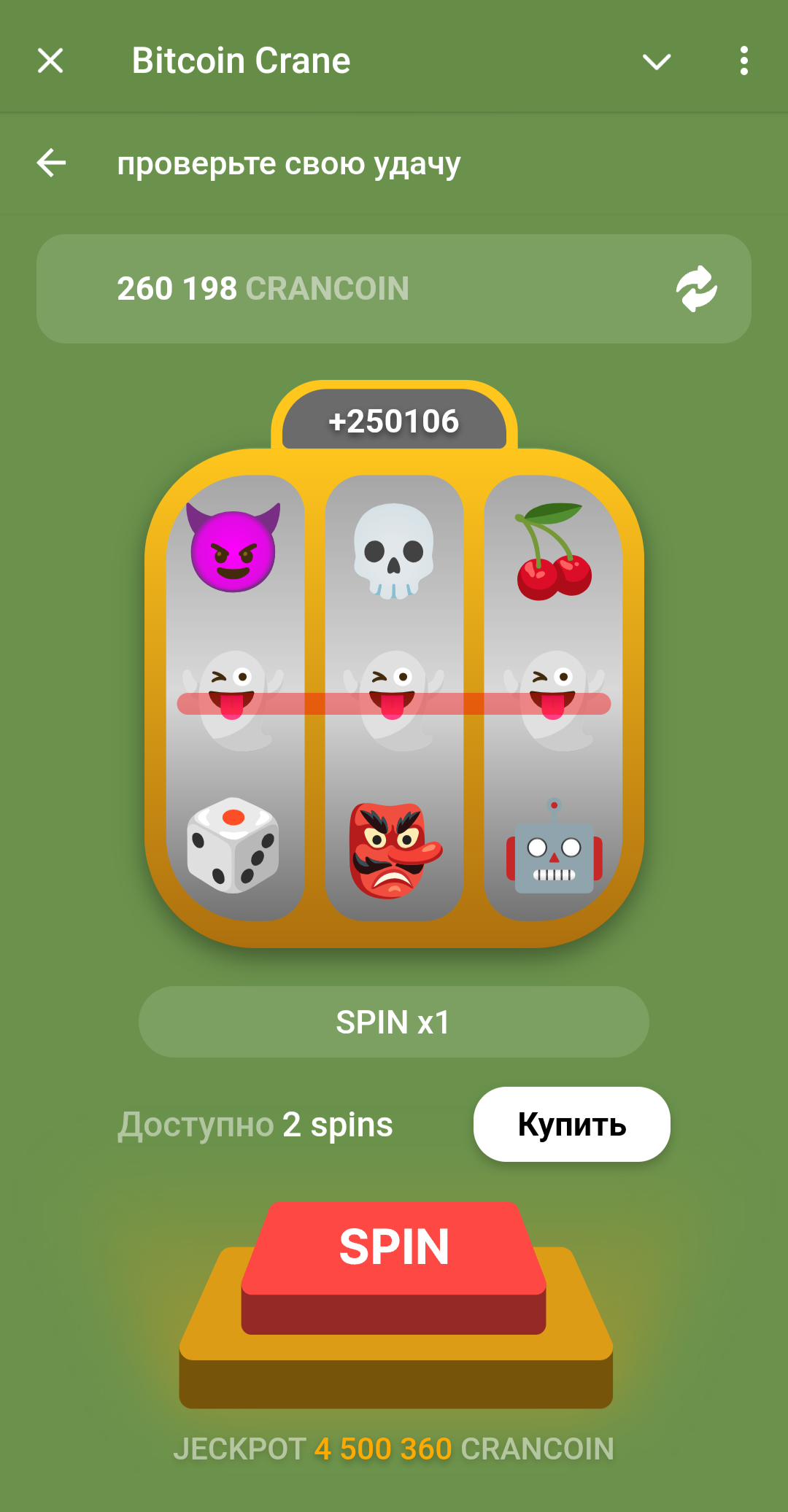Screen dimensions: 788x1512
Task: Select the SPIN x1 multiplier button
Action: pyautogui.click(x=394, y=1022)
